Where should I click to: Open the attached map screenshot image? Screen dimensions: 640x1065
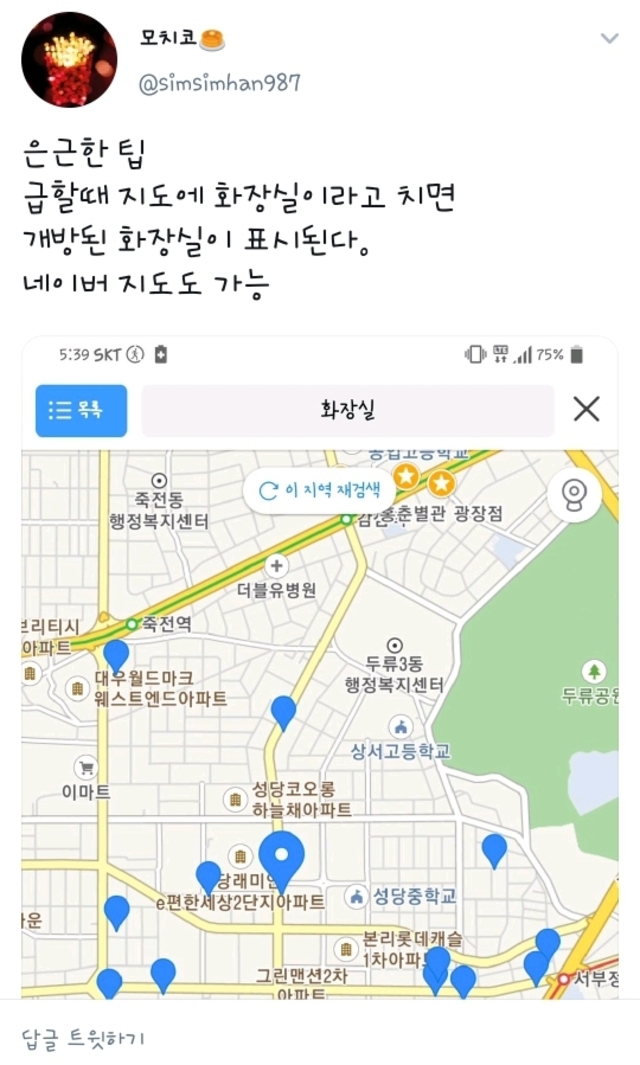click(x=320, y=667)
